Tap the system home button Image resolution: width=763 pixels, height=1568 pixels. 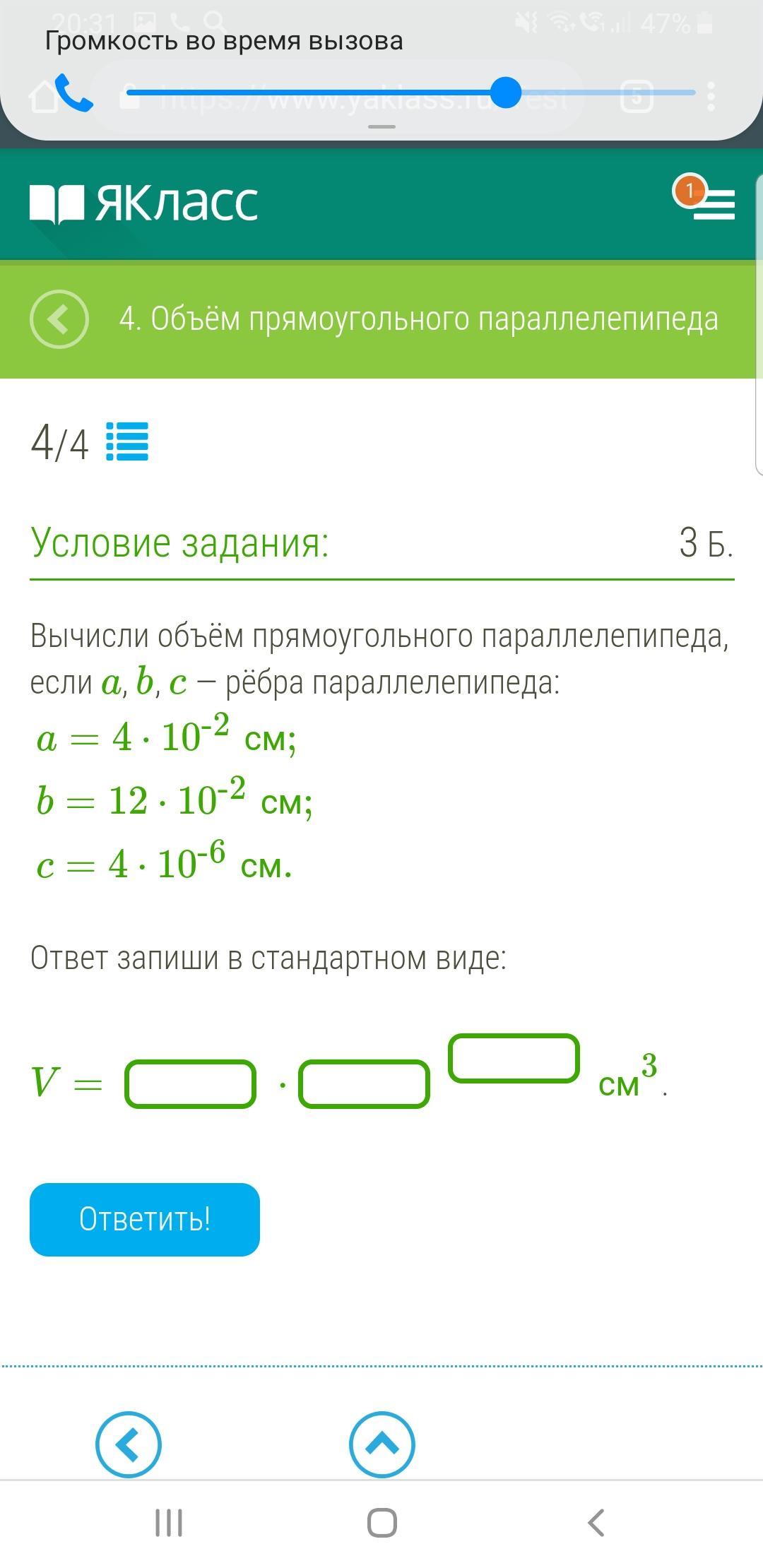pyautogui.click(x=381, y=1523)
